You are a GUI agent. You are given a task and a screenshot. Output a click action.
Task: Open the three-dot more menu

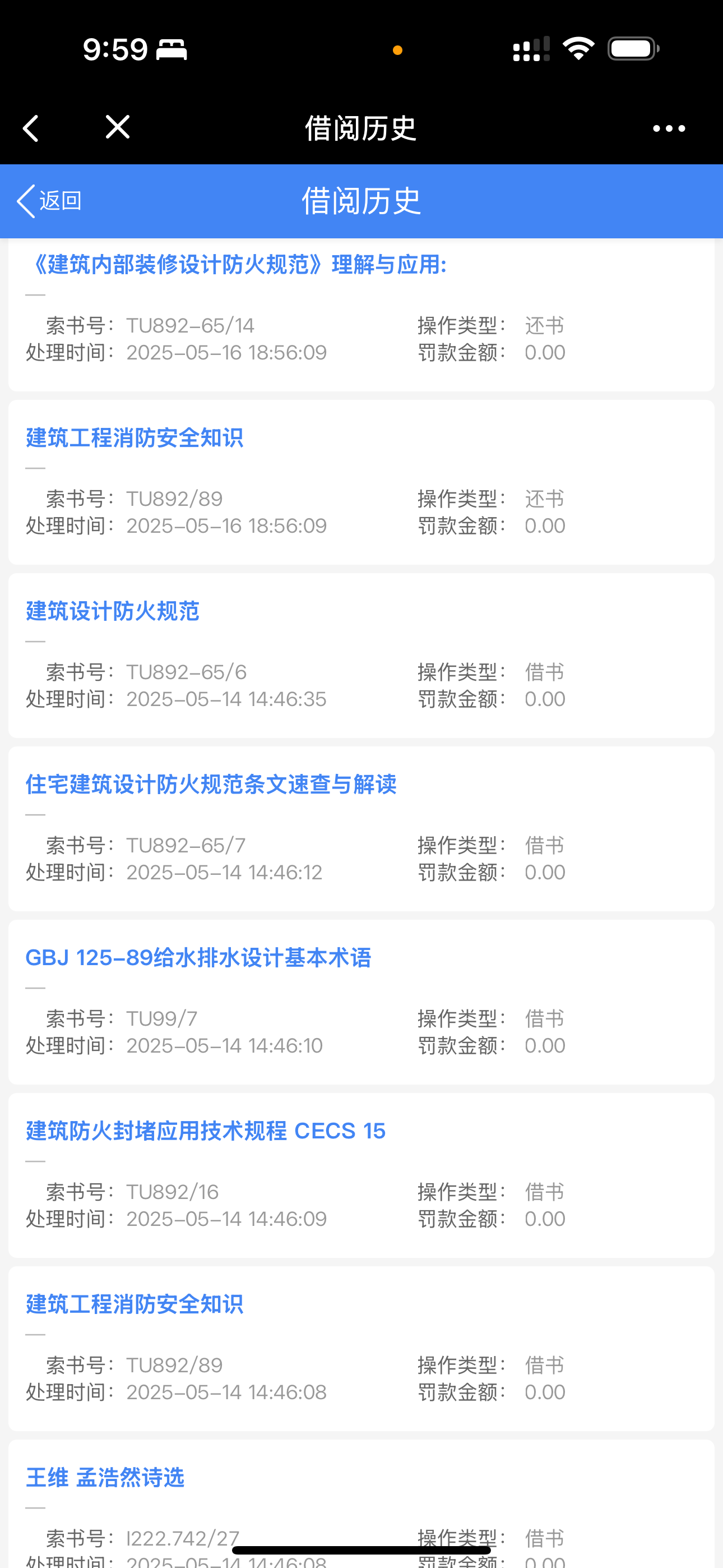point(668,128)
